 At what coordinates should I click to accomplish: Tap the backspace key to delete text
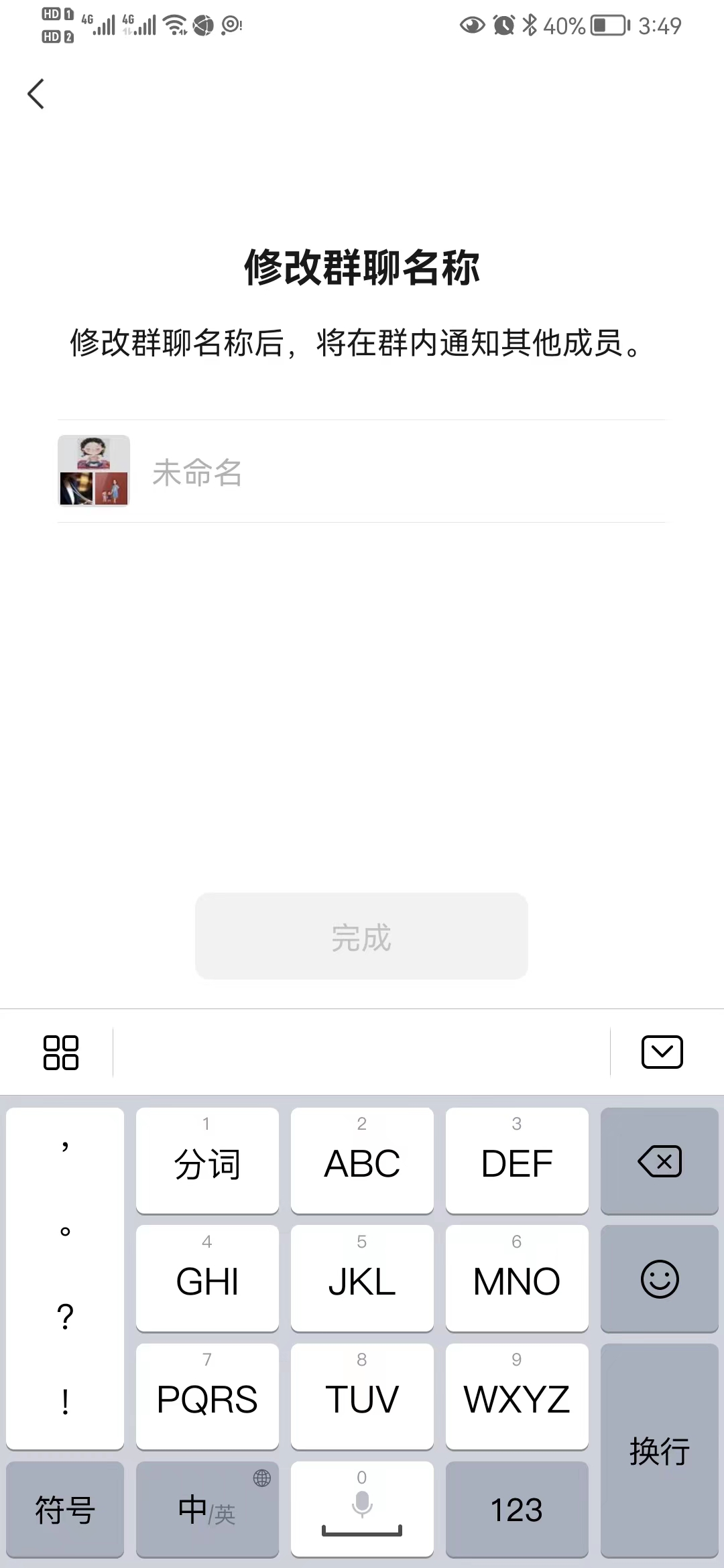pyautogui.click(x=659, y=1162)
